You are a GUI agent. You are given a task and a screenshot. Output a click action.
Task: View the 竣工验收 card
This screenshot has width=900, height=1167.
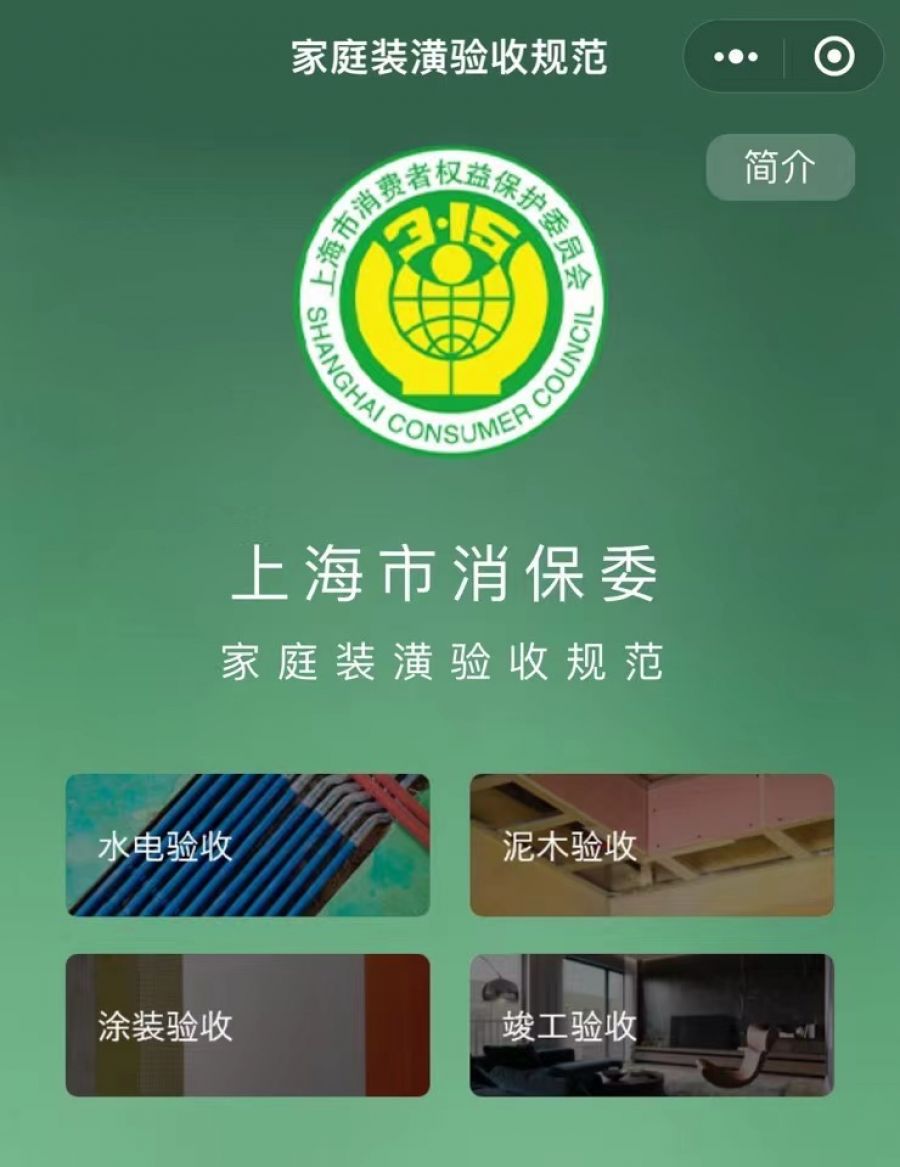click(x=652, y=1025)
